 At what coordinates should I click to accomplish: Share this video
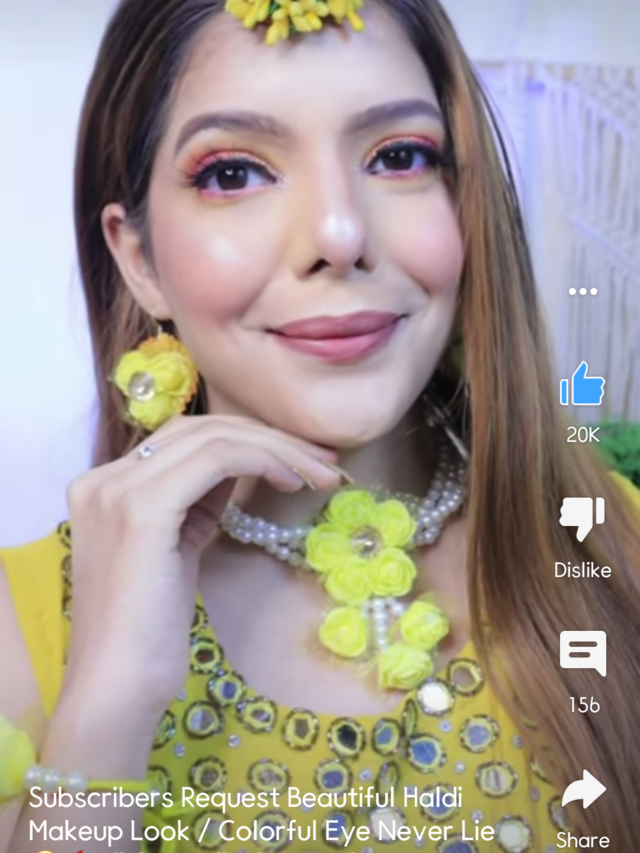583,792
